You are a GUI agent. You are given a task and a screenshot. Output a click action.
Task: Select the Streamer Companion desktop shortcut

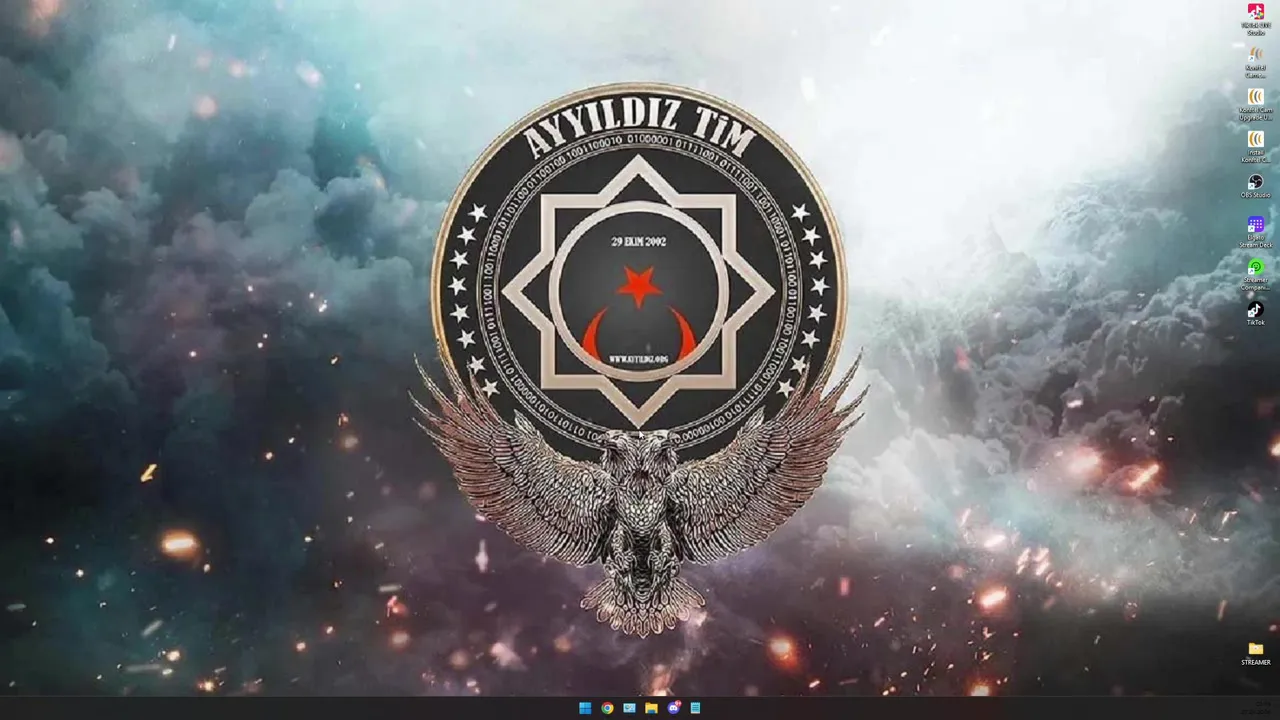(x=1255, y=268)
